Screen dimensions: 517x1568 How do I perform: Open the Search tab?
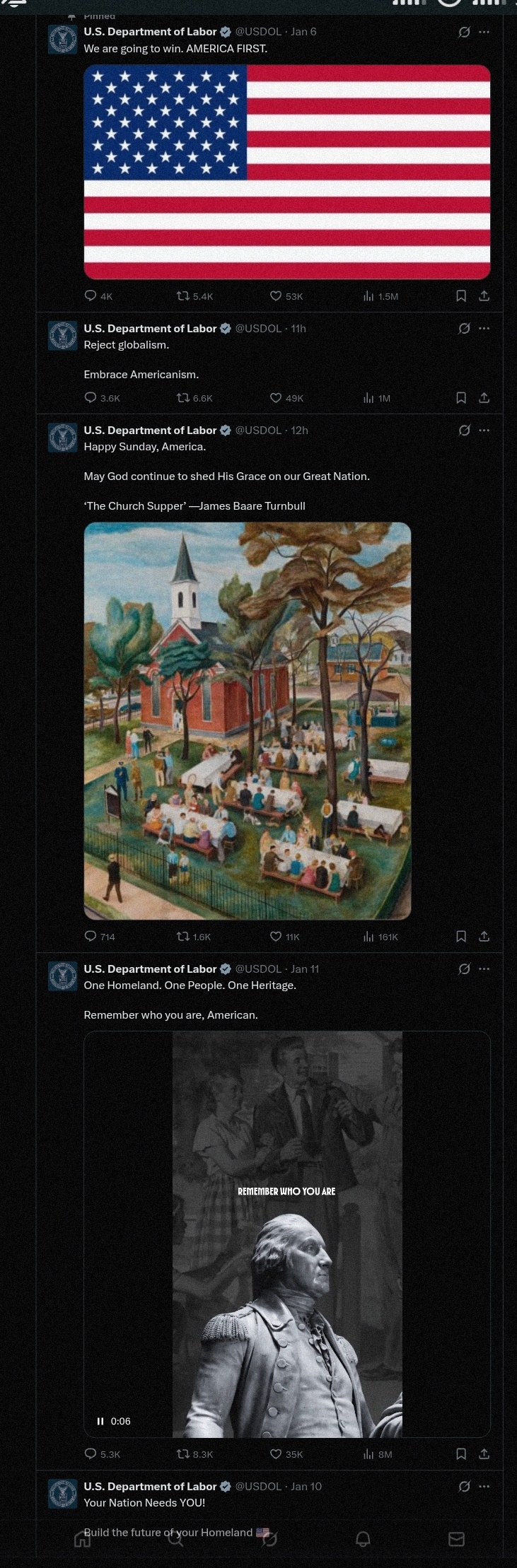pyautogui.click(x=175, y=1538)
